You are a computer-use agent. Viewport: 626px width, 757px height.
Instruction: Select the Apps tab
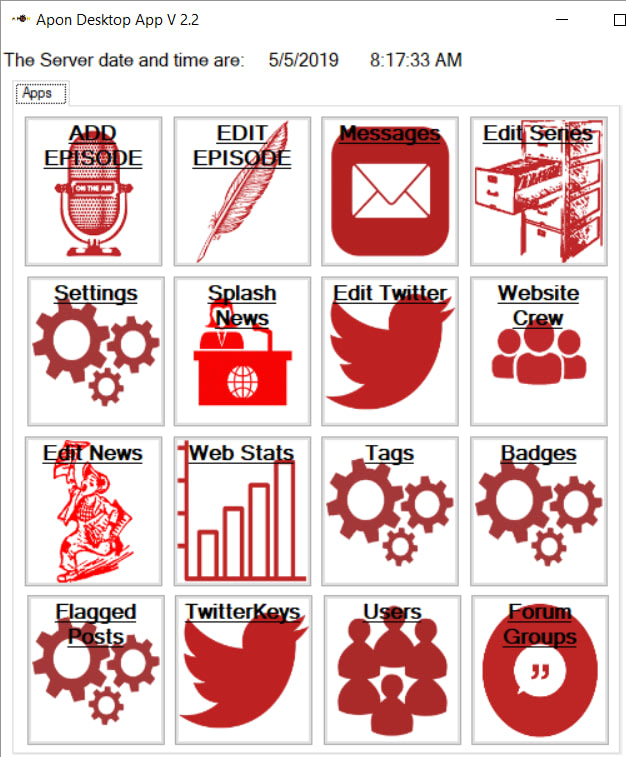[41, 94]
